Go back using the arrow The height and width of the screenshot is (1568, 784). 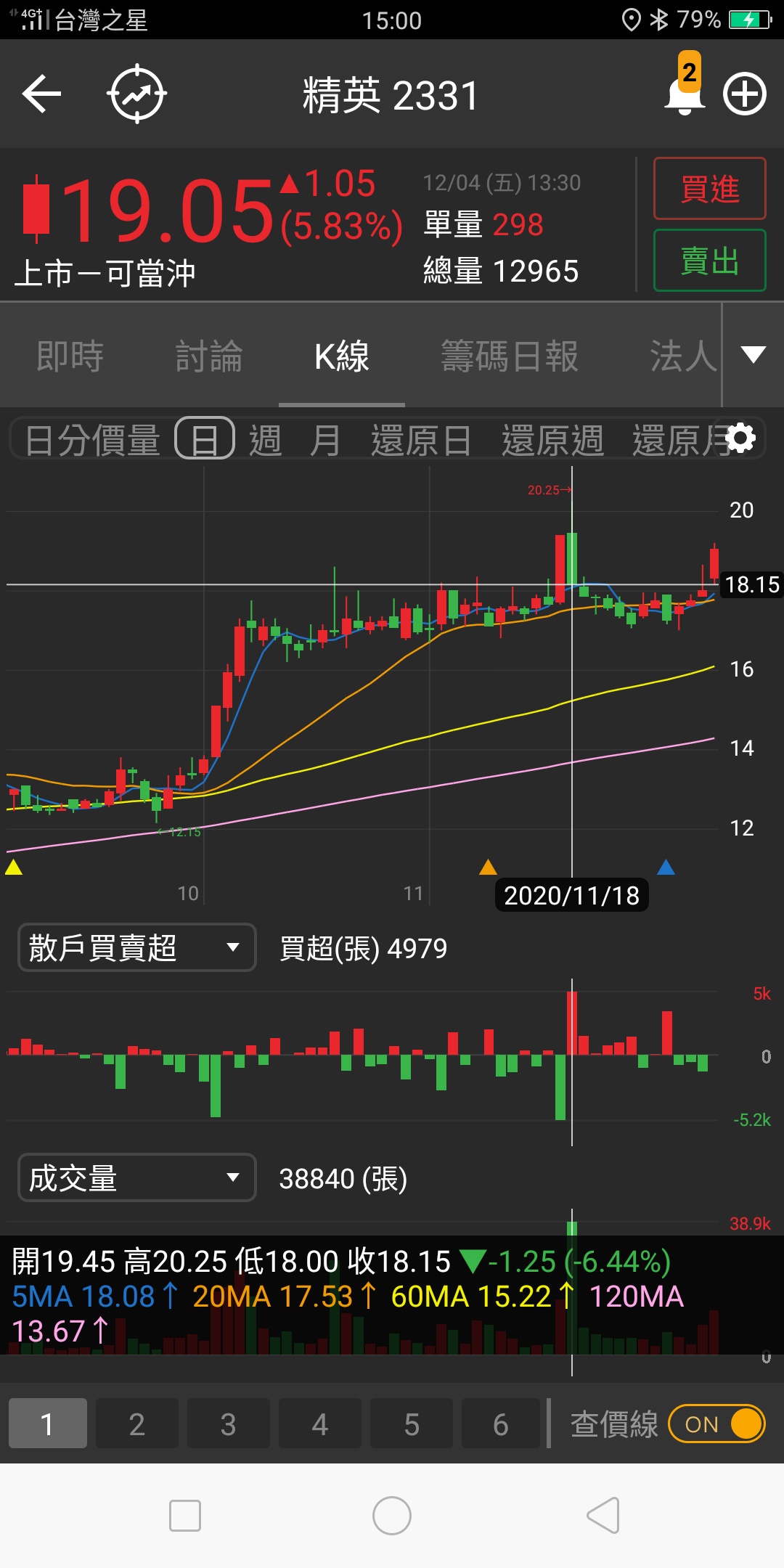click(41, 94)
